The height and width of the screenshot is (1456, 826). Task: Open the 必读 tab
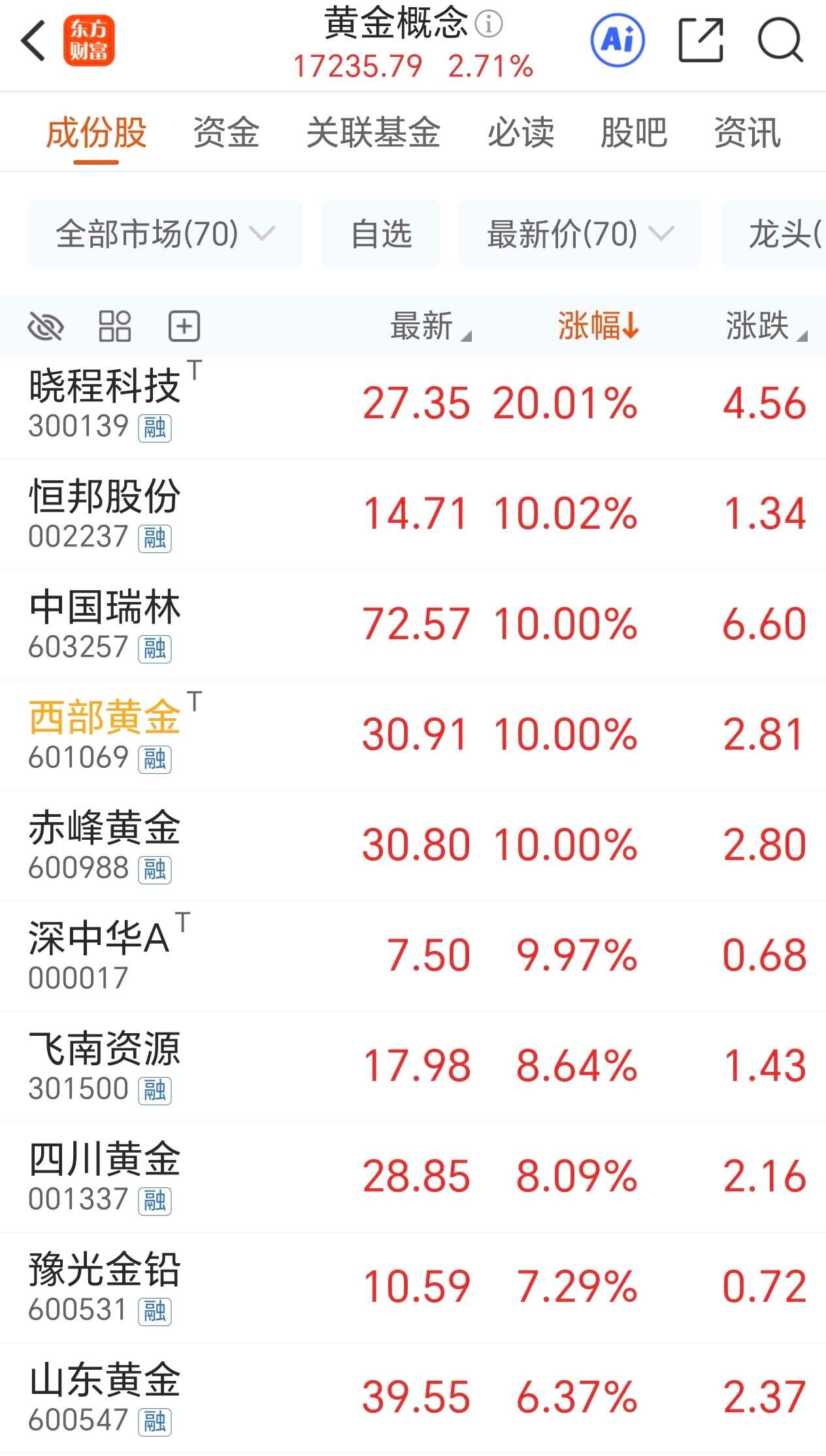point(520,133)
